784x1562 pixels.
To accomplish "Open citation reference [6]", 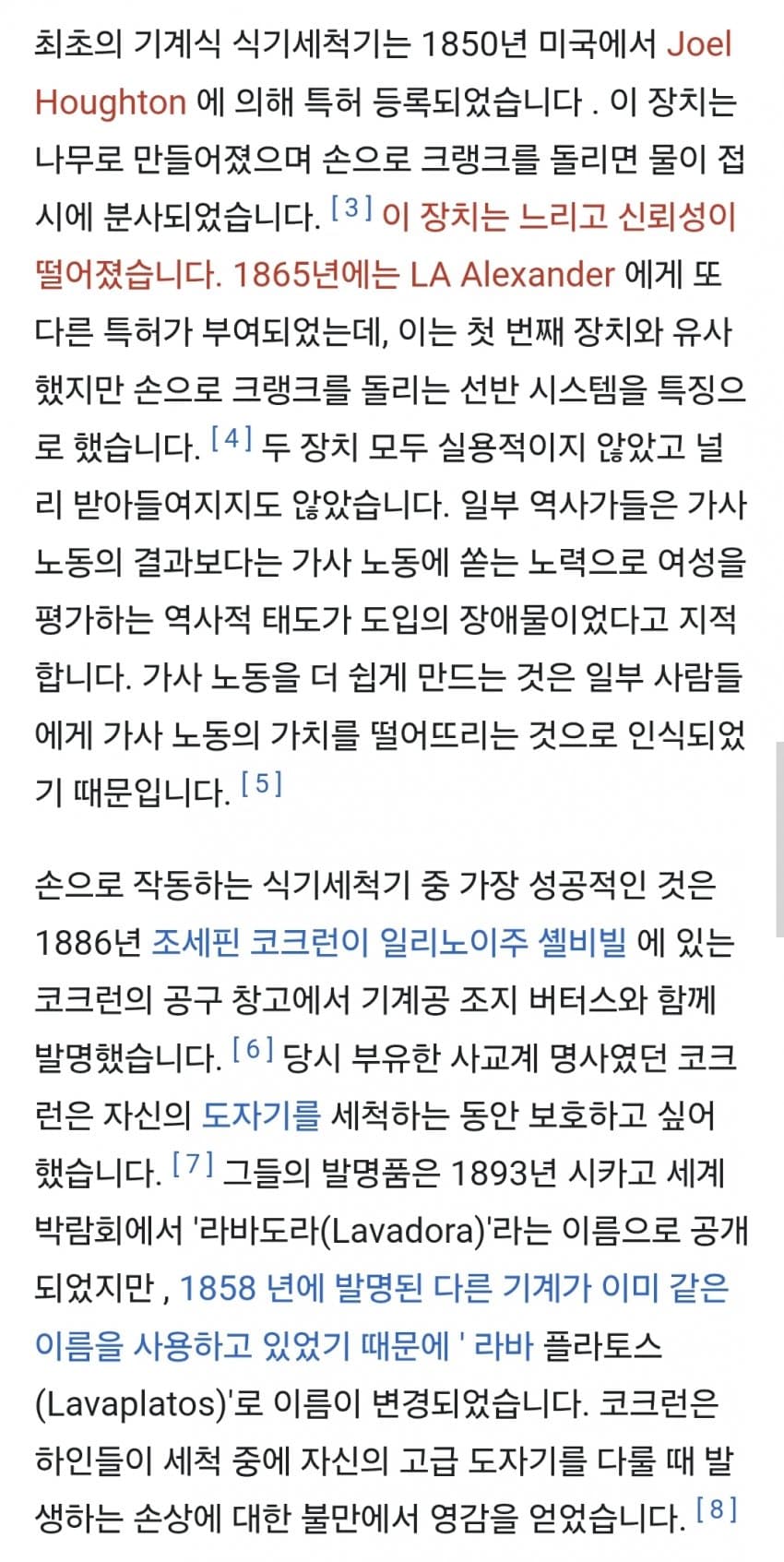I will (x=253, y=1049).
